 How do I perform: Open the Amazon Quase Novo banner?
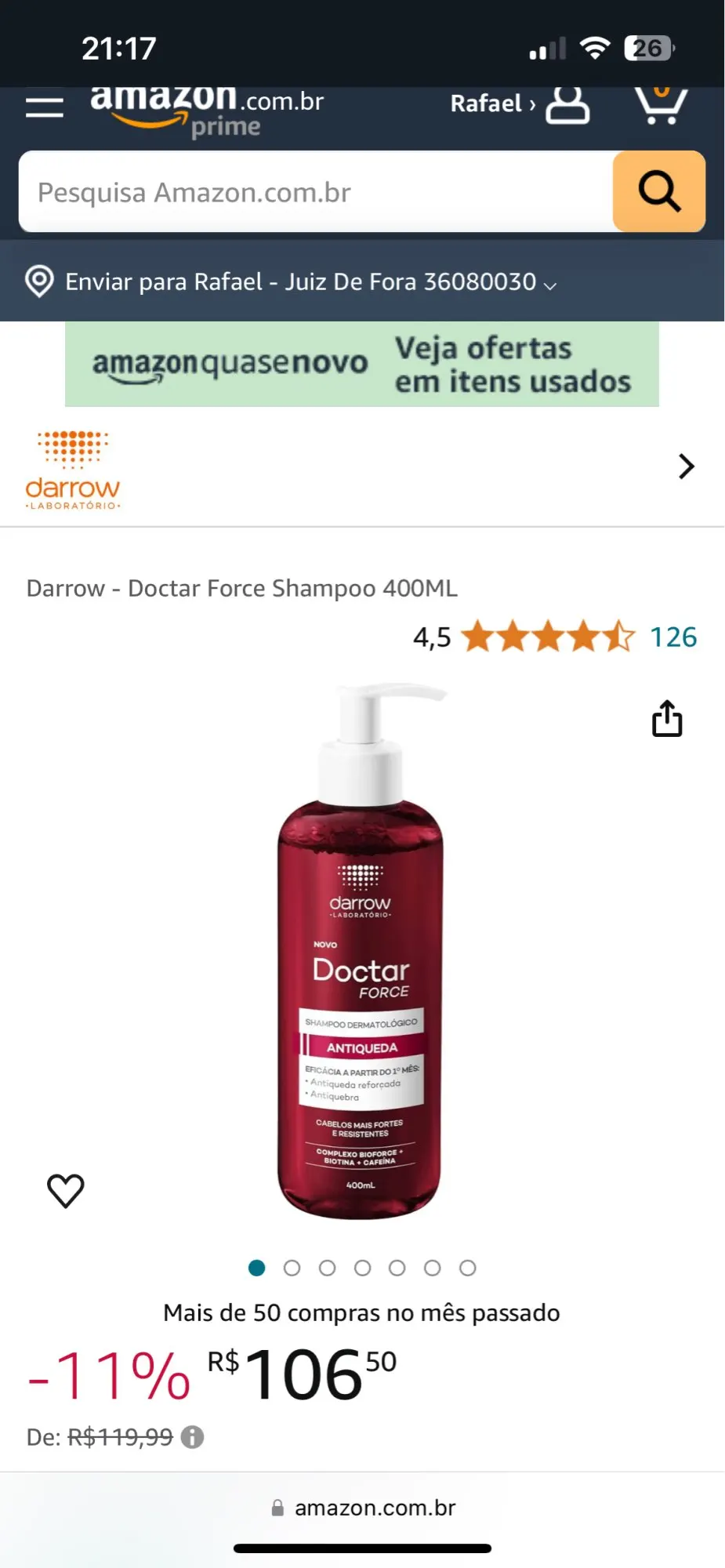pyautogui.click(x=362, y=365)
